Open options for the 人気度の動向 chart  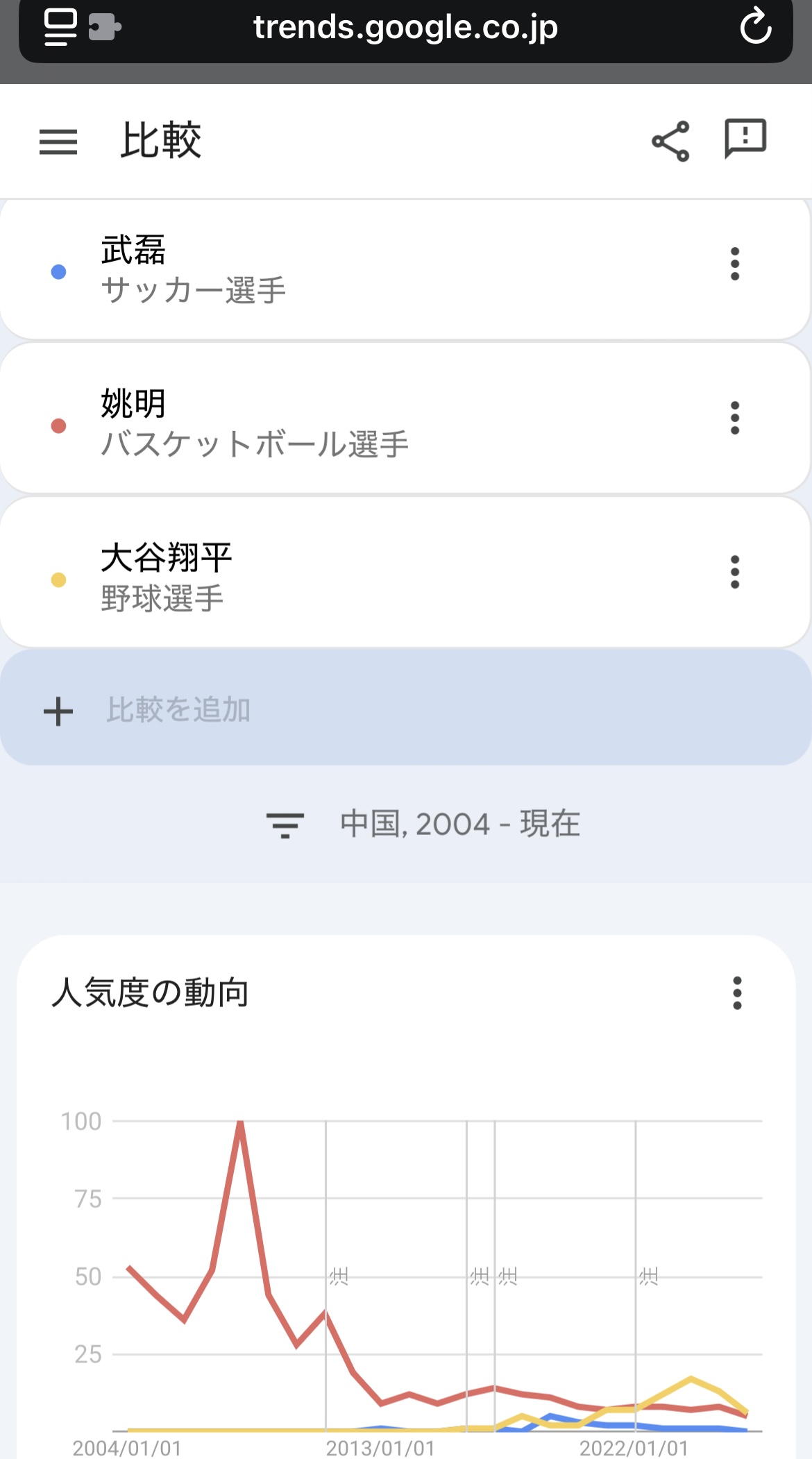[x=737, y=993]
